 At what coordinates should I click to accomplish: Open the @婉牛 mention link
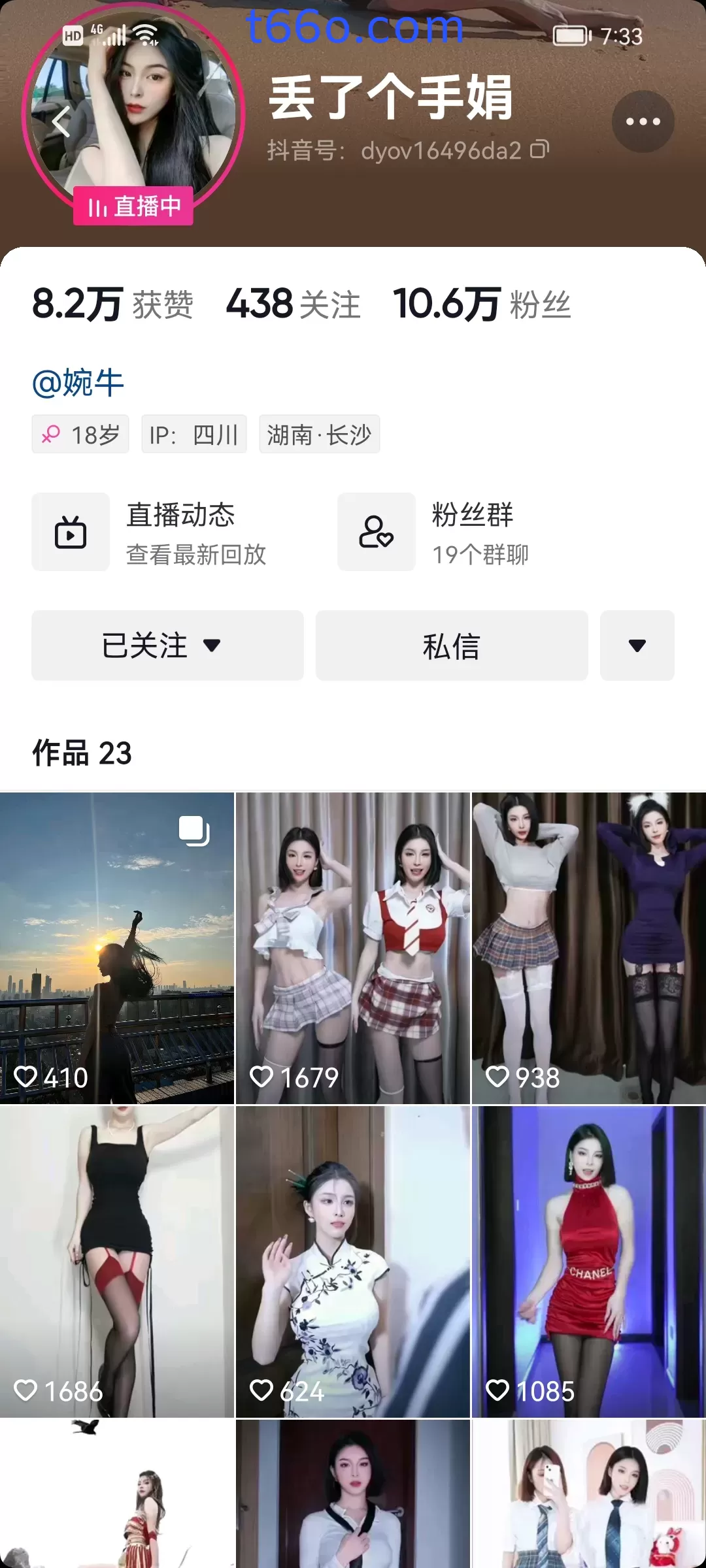tap(78, 383)
